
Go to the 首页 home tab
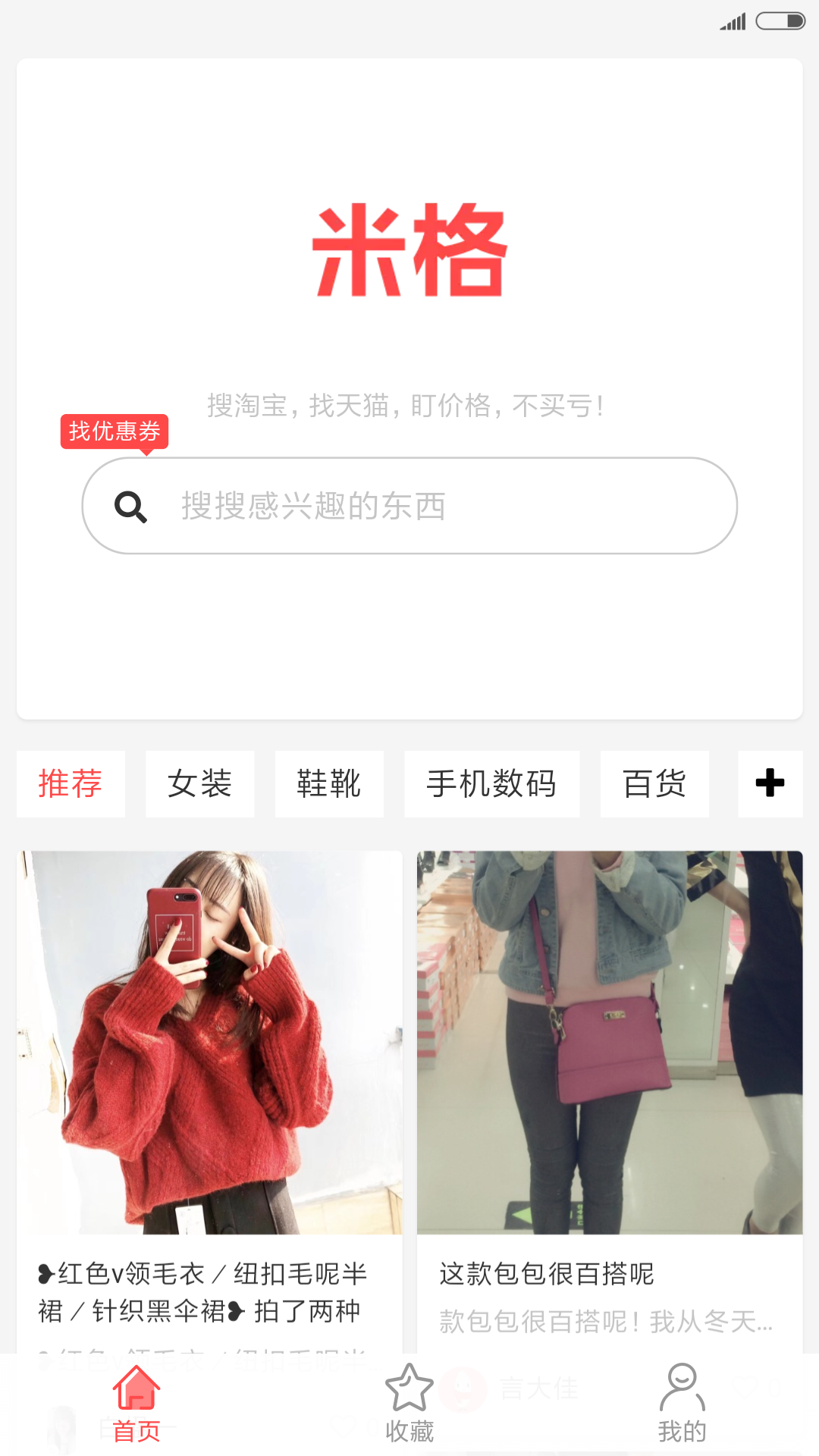(136, 1404)
